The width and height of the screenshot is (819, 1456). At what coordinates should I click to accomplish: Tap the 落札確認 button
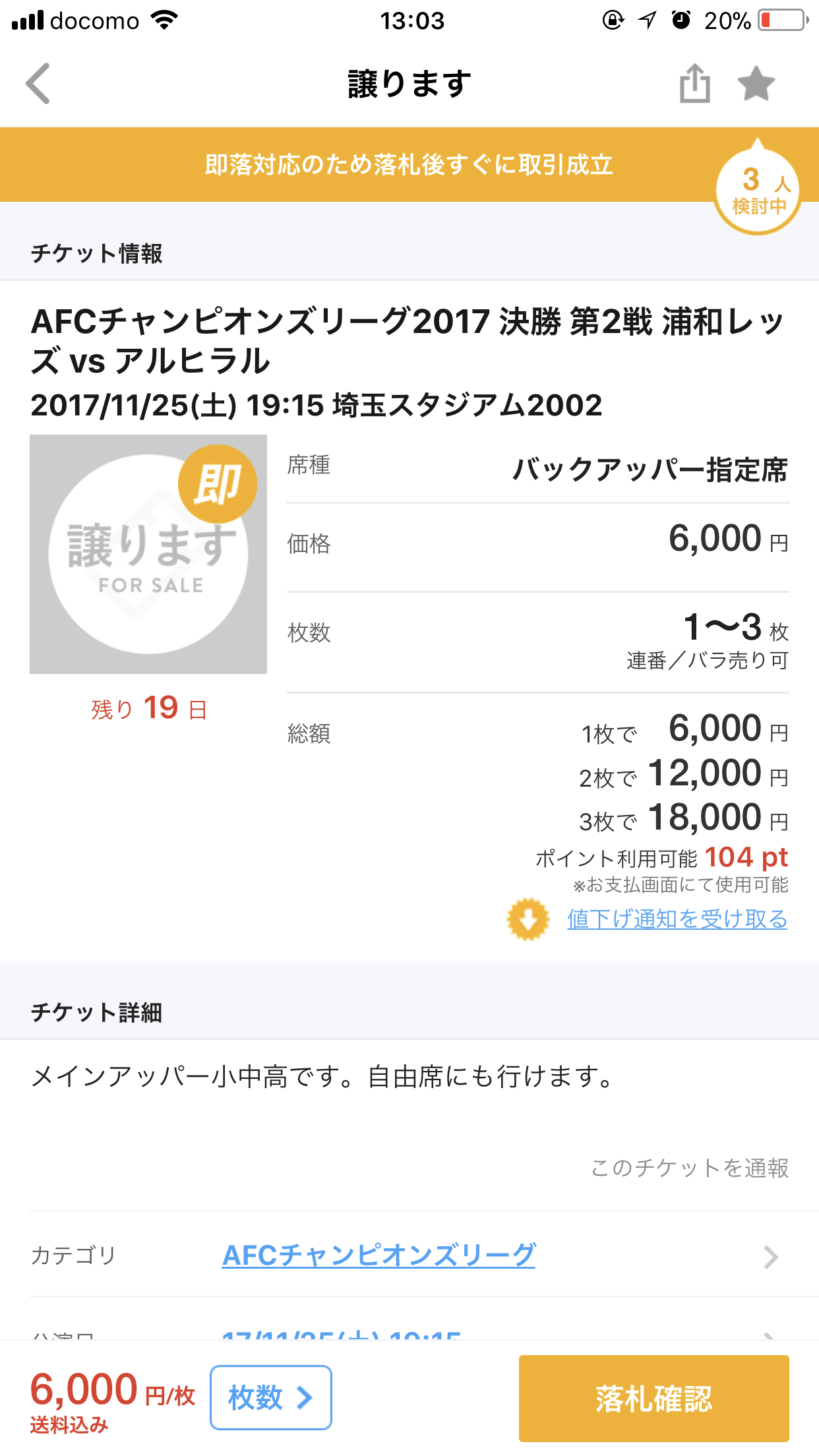click(x=653, y=1398)
